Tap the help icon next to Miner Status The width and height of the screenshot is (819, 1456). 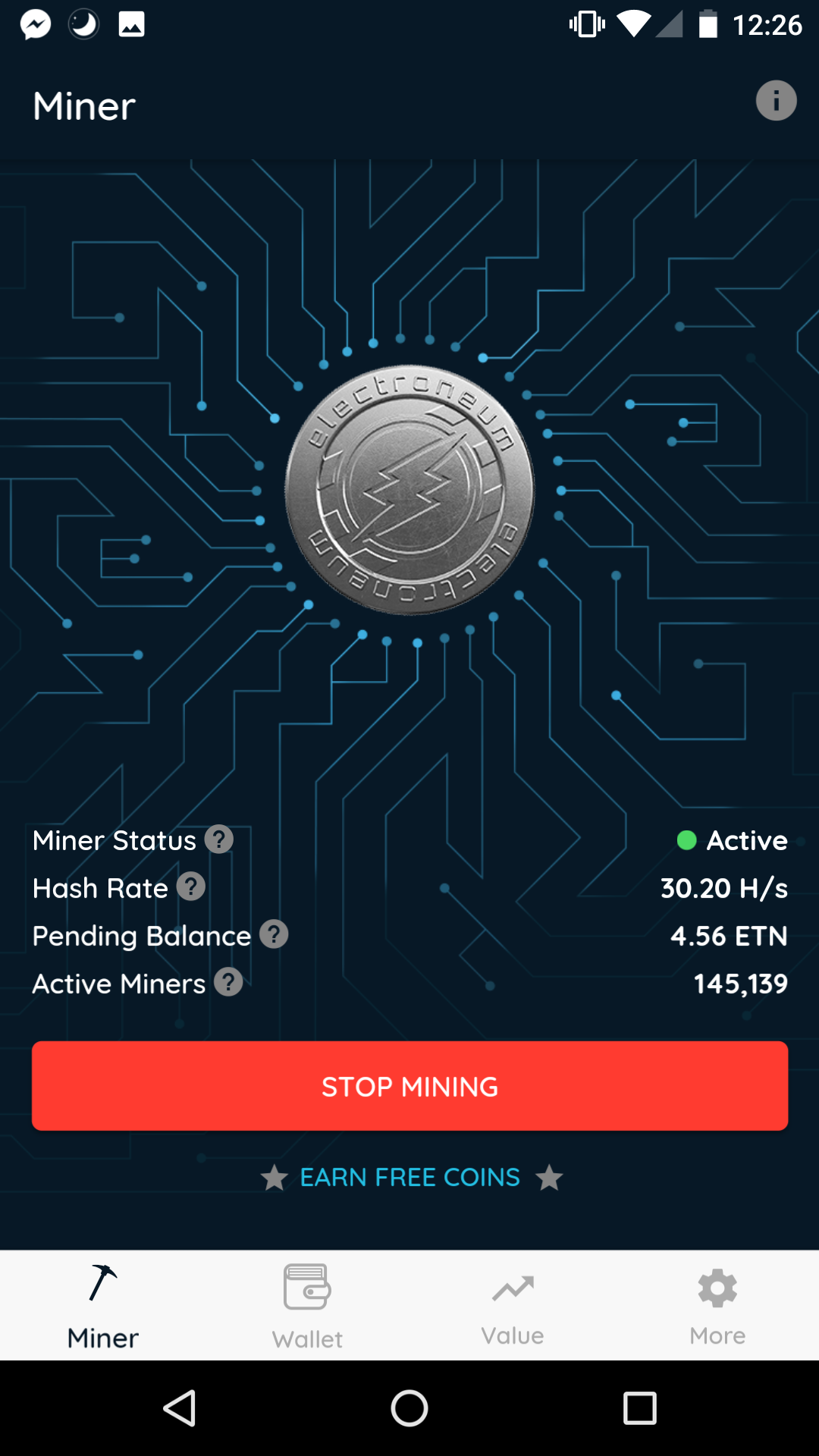coord(219,839)
